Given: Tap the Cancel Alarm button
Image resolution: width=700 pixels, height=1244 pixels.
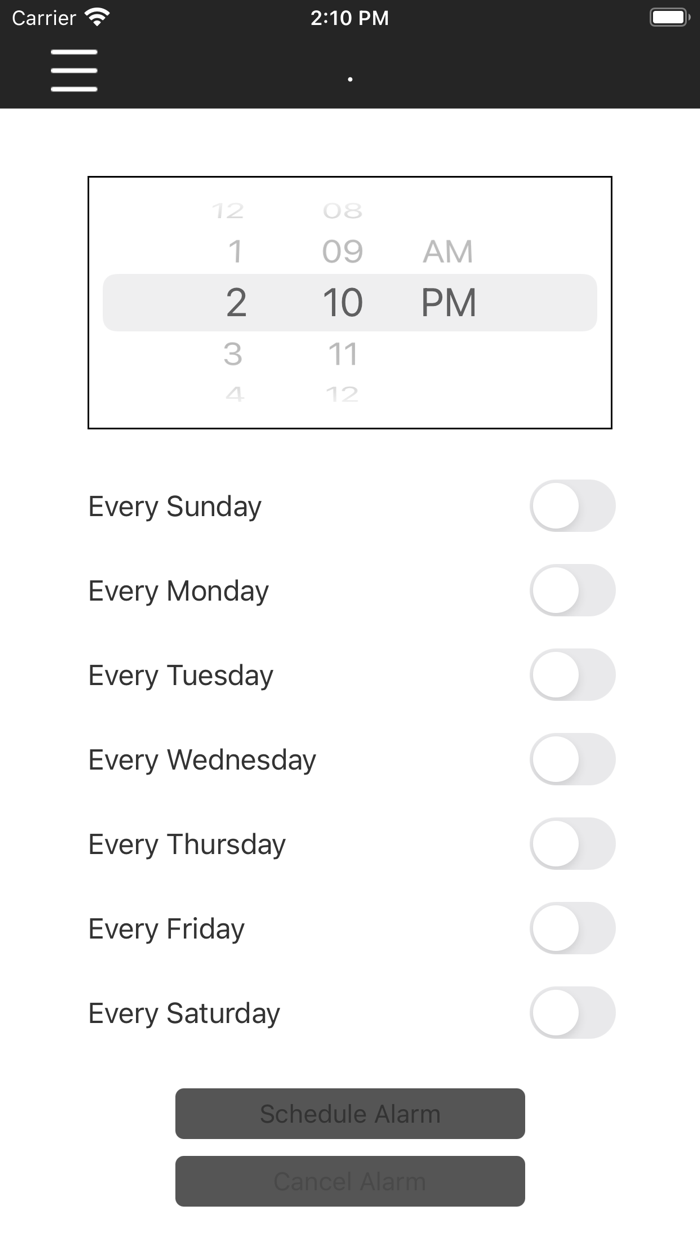Looking at the screenshot, I should pos(350,1181).
